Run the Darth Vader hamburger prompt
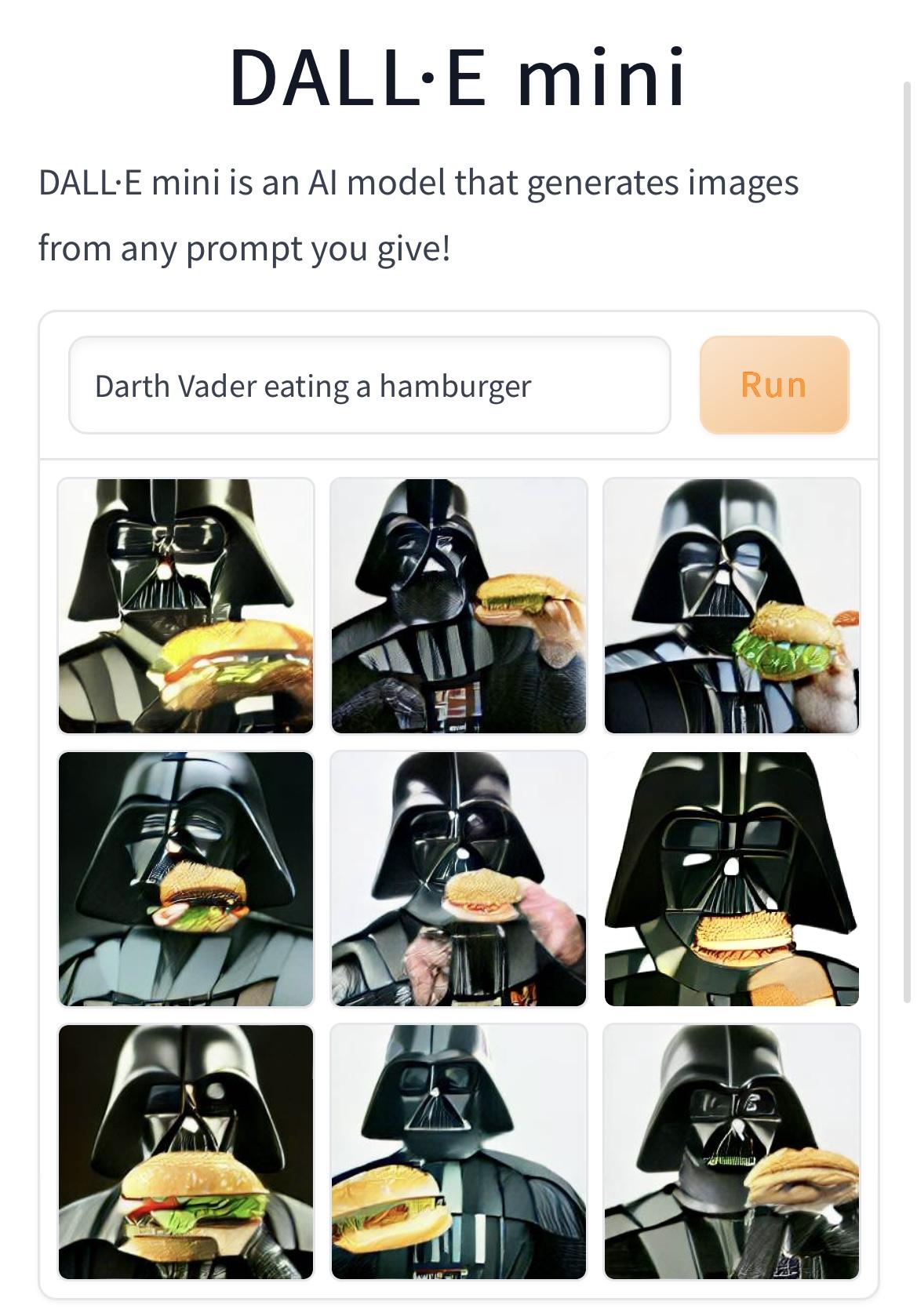The height and width of the screenshot is (1316, 917). point(773,385)
